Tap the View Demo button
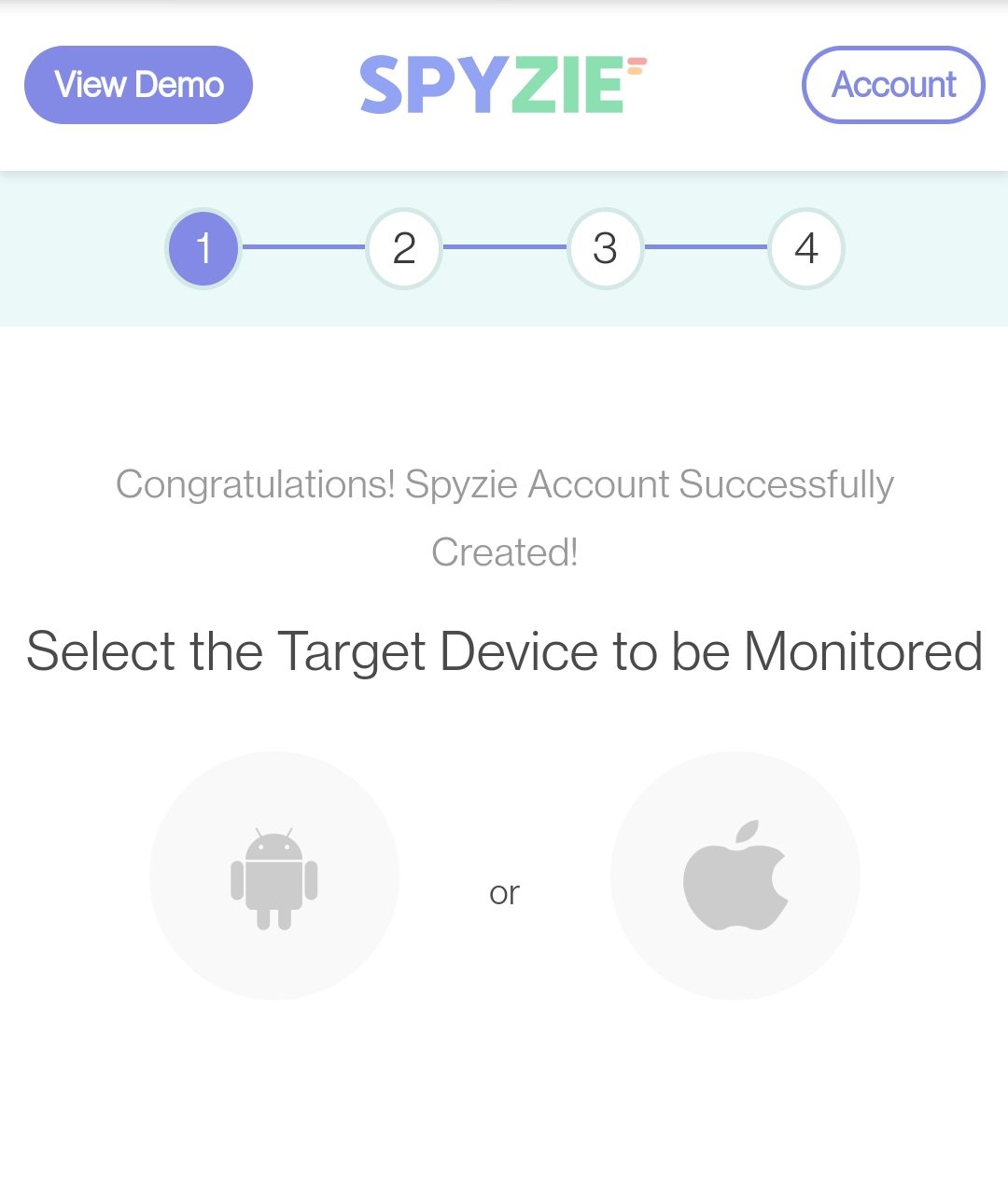1008x1187 pixels. point(138,85)
